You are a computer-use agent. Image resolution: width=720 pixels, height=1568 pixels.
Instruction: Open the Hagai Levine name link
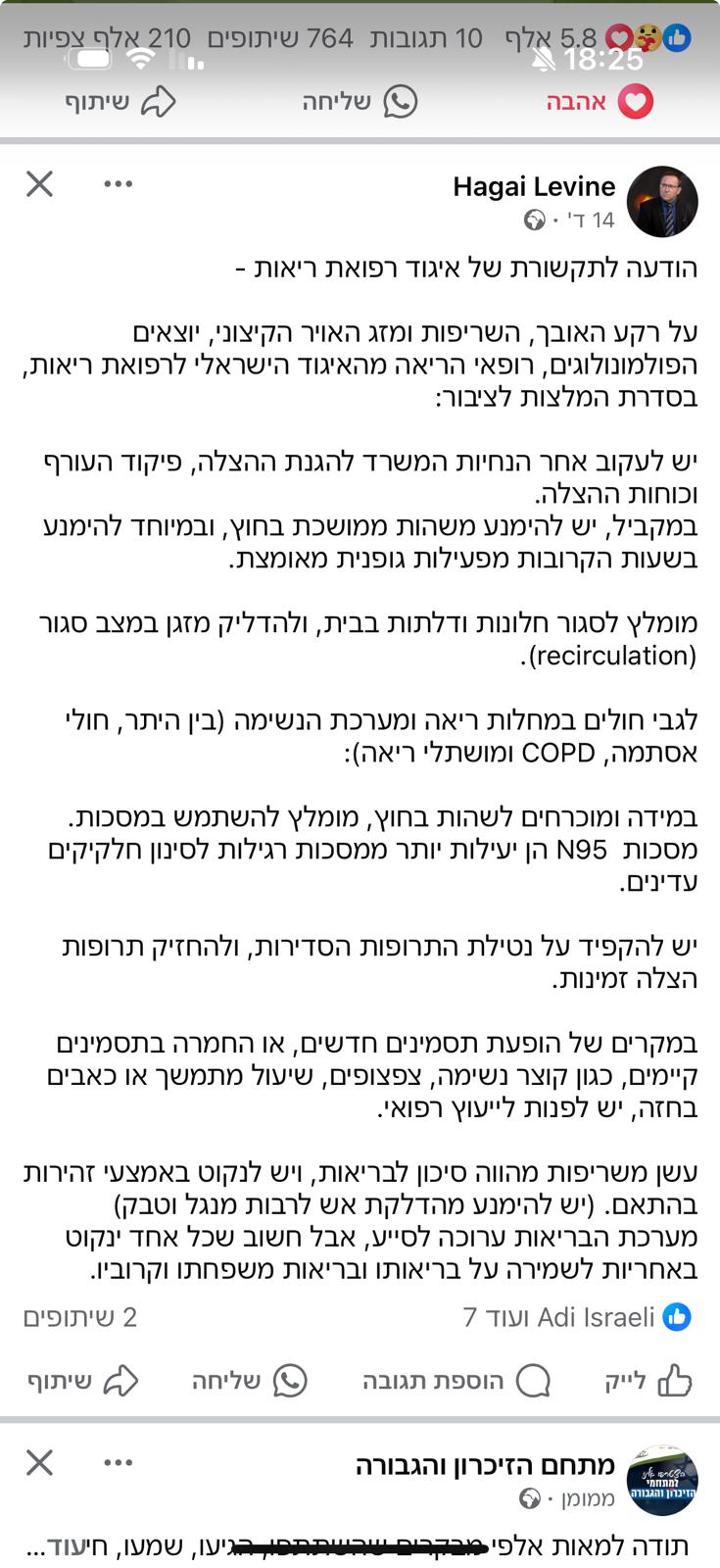pos(534,186)
